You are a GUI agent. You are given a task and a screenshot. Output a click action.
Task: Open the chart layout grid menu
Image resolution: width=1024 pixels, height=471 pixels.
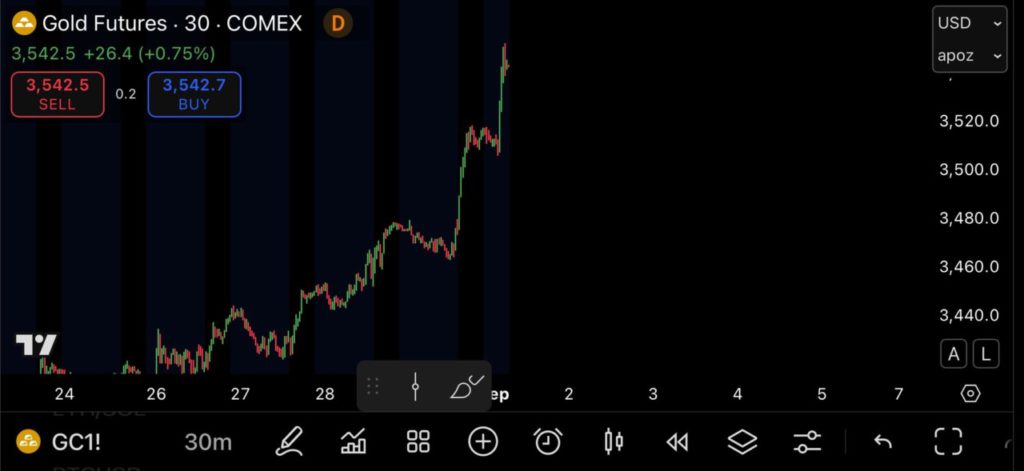[418, 441]
